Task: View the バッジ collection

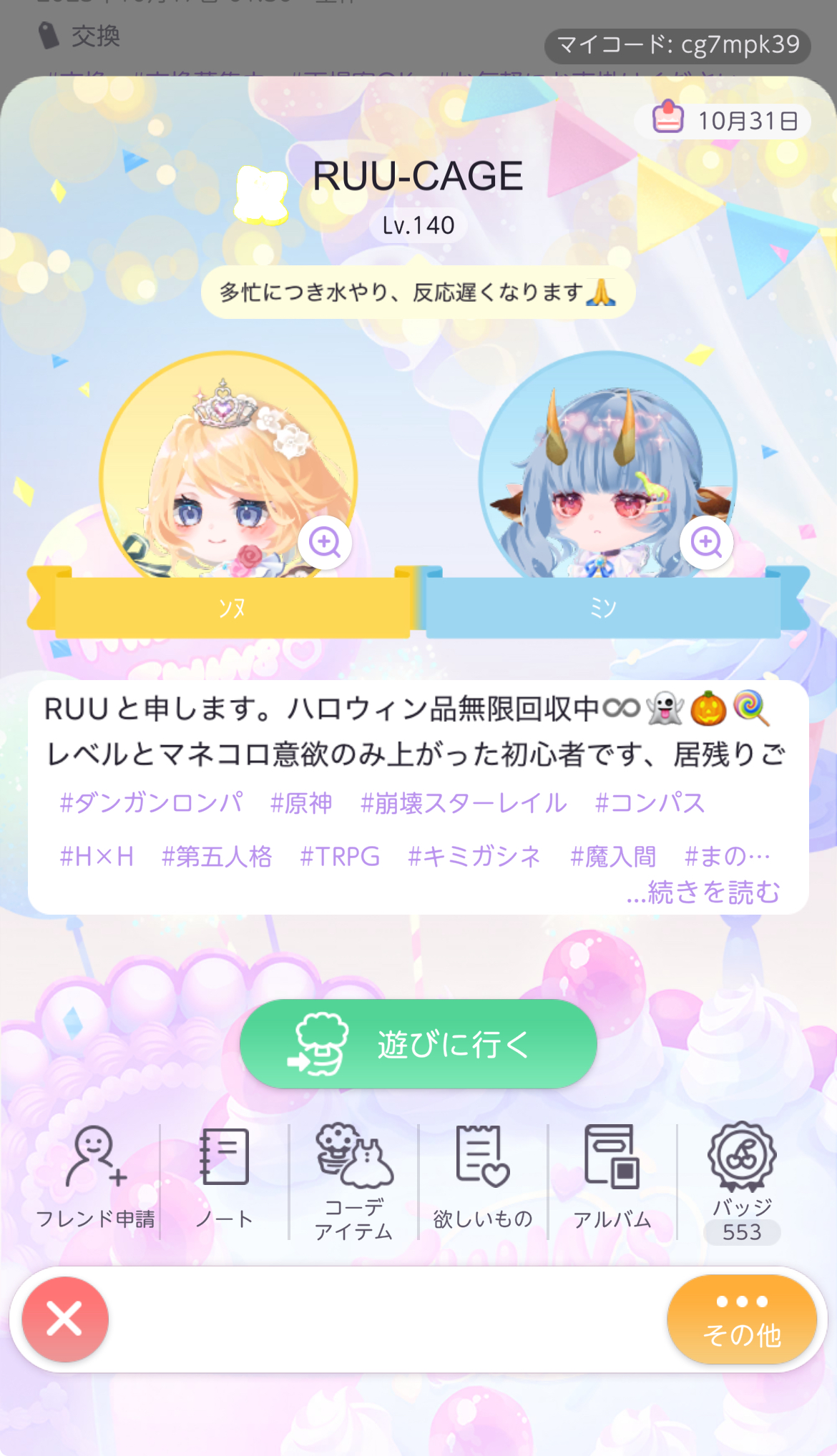Action: pos(742,1181)
